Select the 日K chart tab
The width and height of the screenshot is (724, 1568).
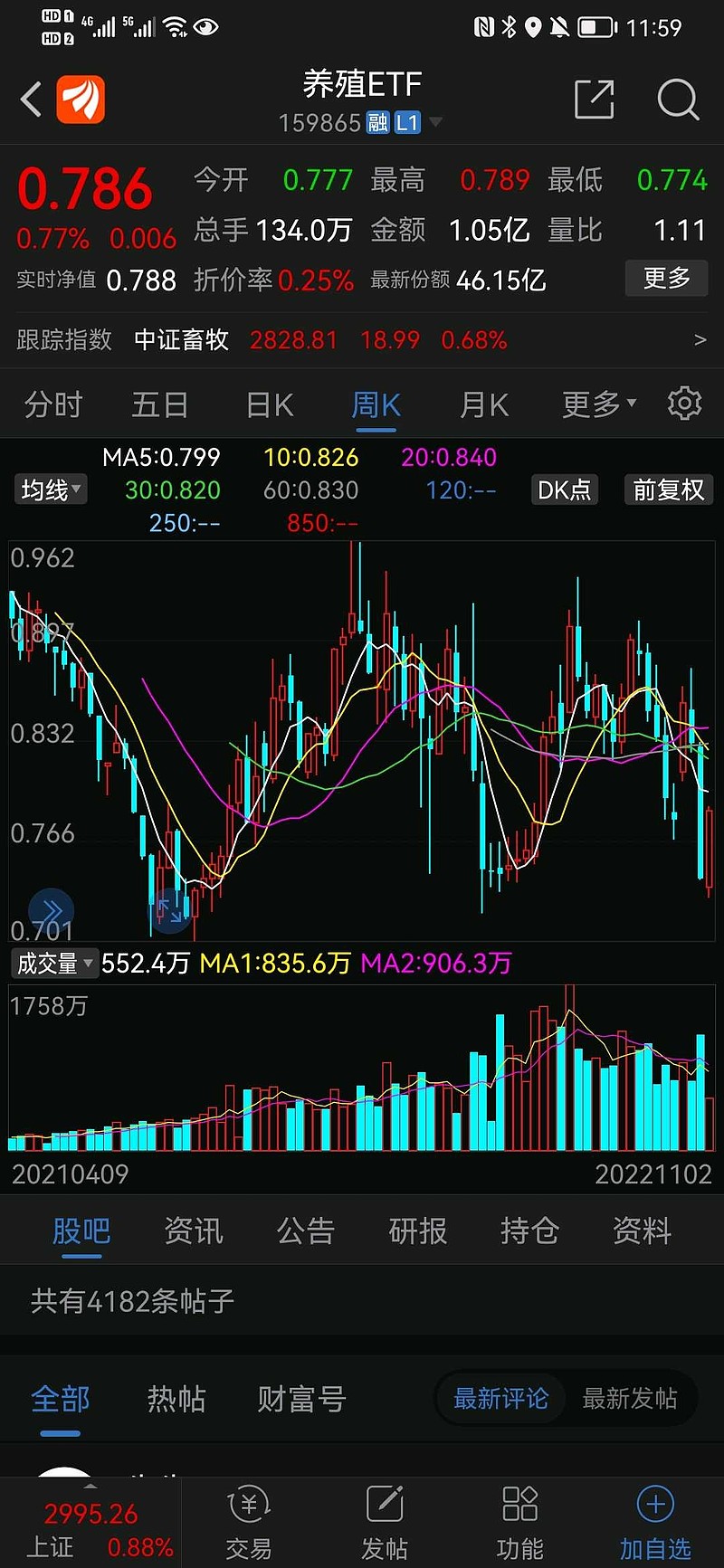270,404
